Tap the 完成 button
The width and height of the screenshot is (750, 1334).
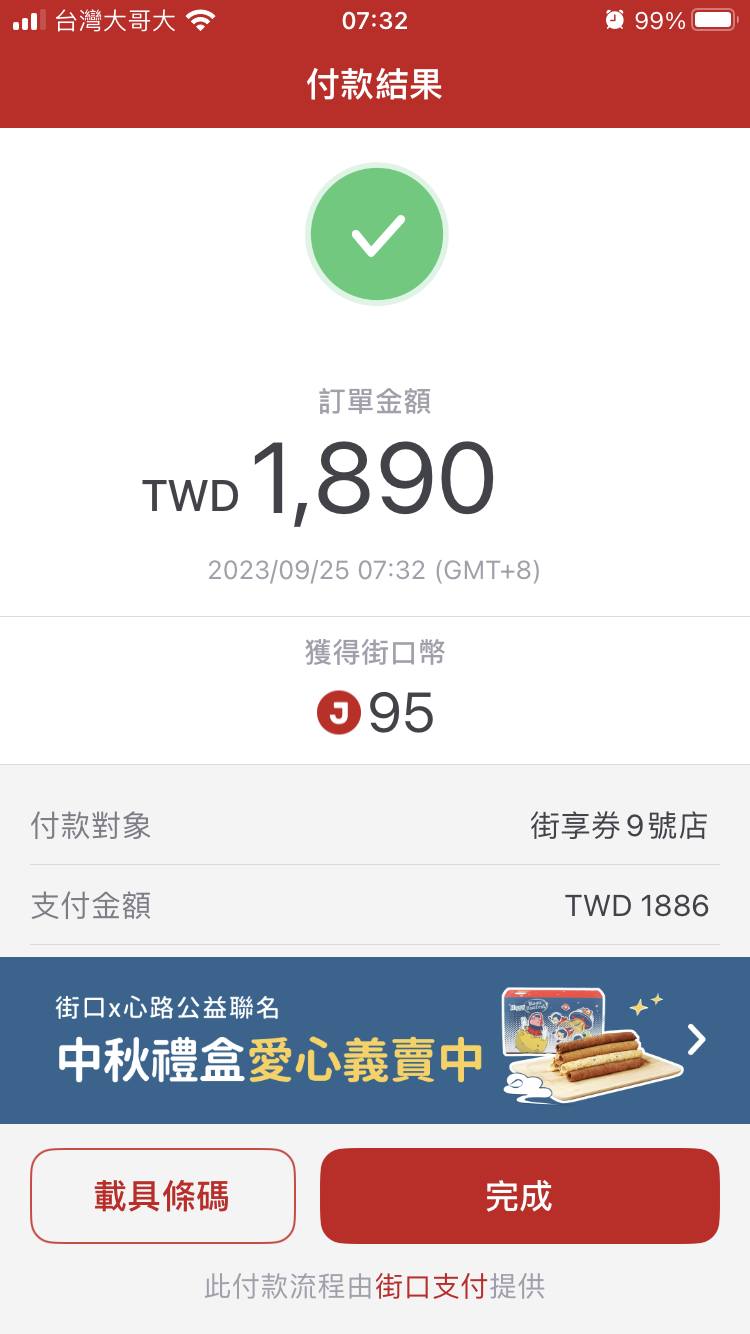519,1196
